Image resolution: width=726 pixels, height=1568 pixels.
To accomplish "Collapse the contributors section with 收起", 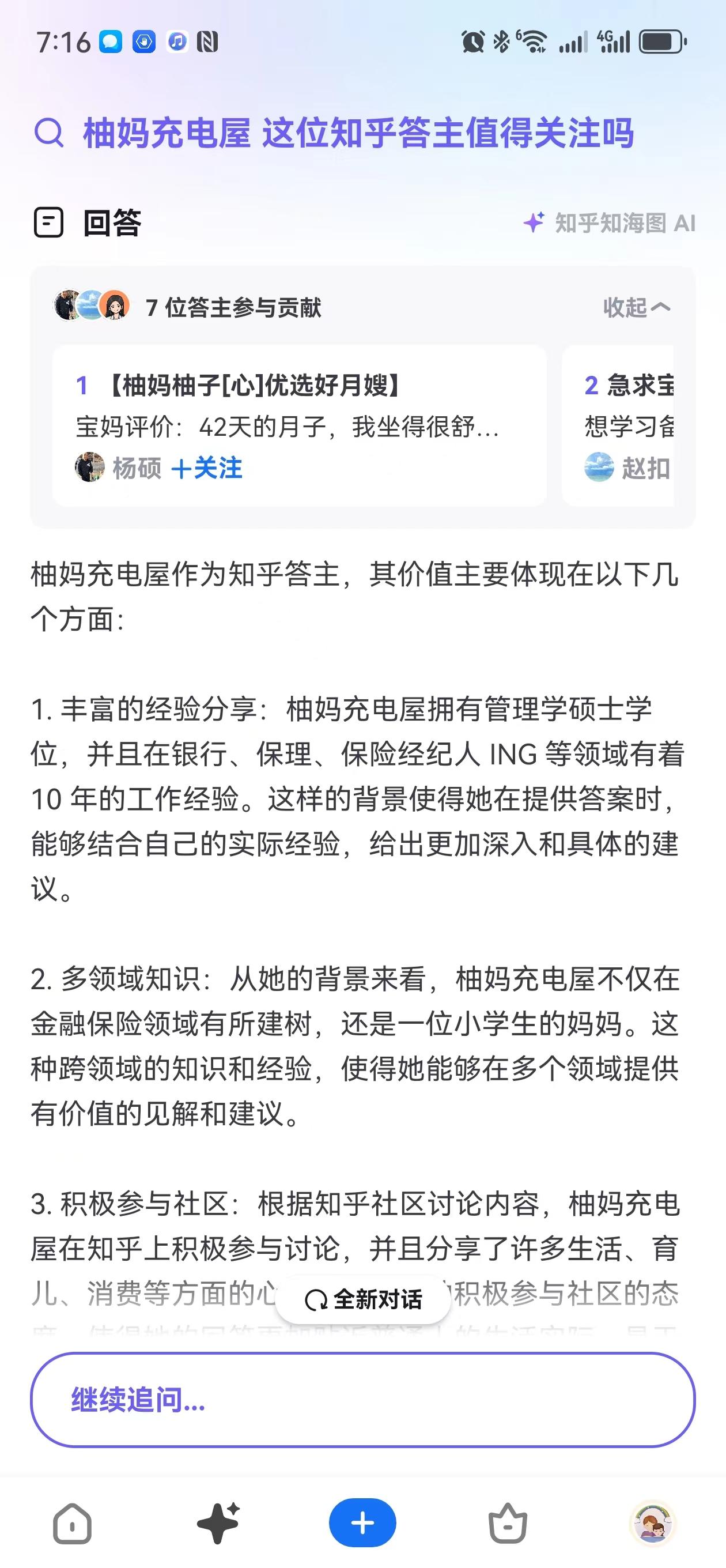I will [637, 307].
